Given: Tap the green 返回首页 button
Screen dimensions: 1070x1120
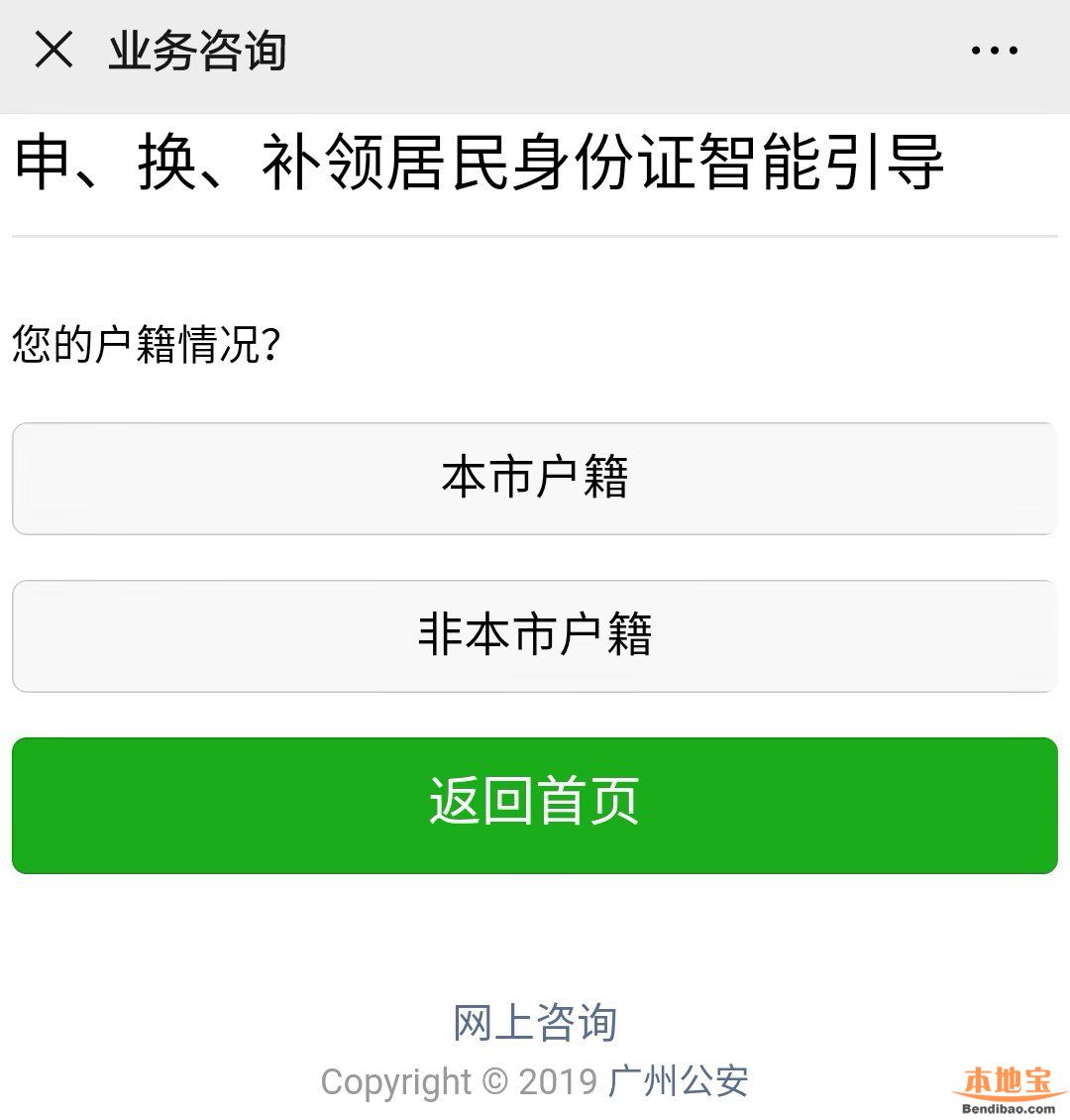Looking at the screenshot, I should (535, 804).
